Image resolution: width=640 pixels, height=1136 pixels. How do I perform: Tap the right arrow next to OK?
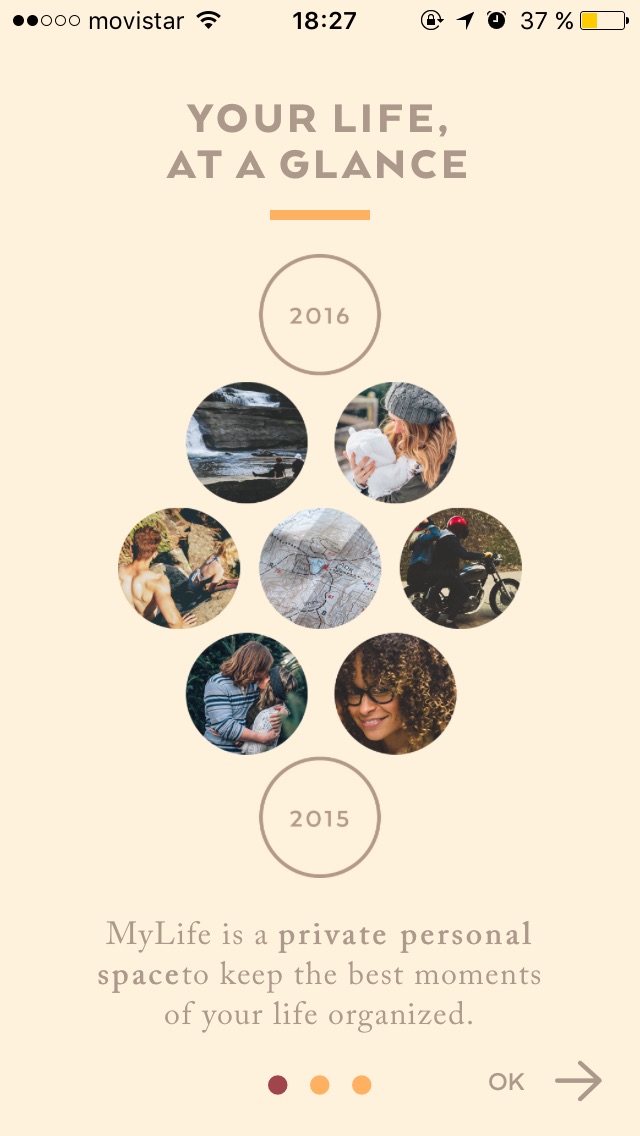click(x=578, y=1081)
